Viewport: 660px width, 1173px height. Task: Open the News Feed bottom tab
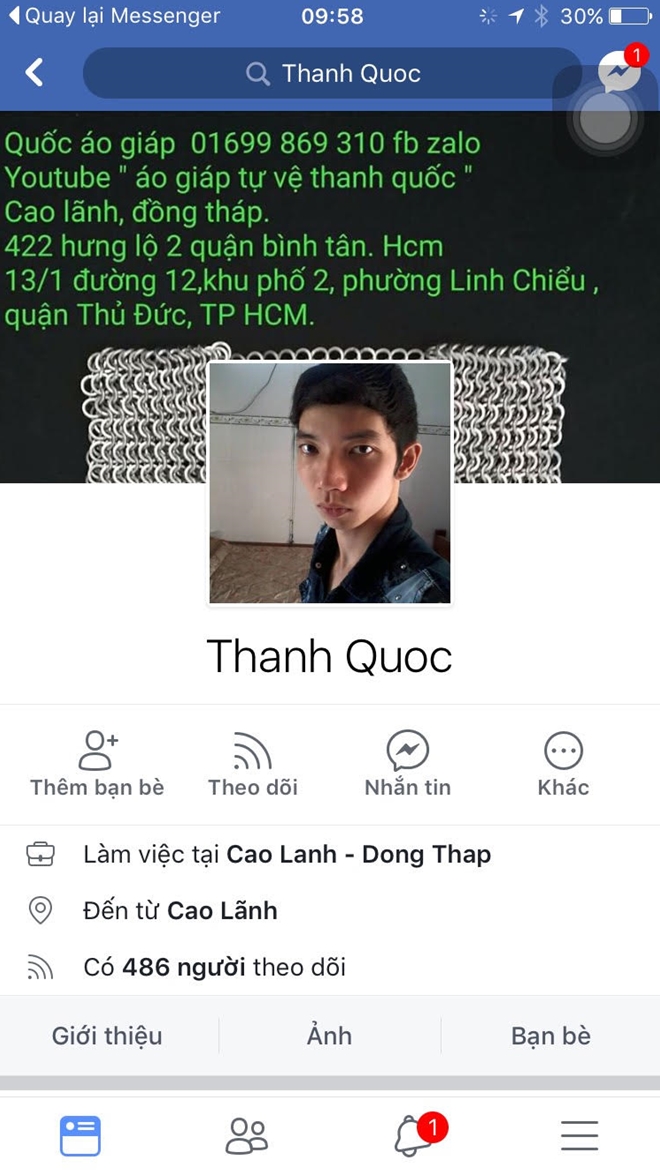point(80,1136)
